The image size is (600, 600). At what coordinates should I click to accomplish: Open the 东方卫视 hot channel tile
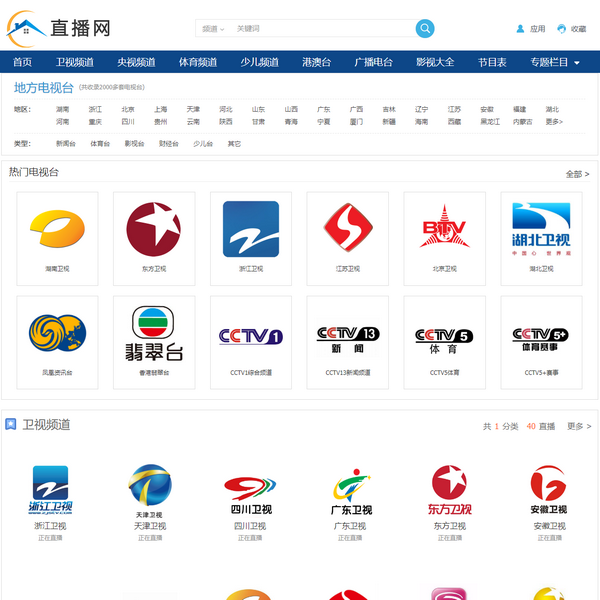pos(154,238)
